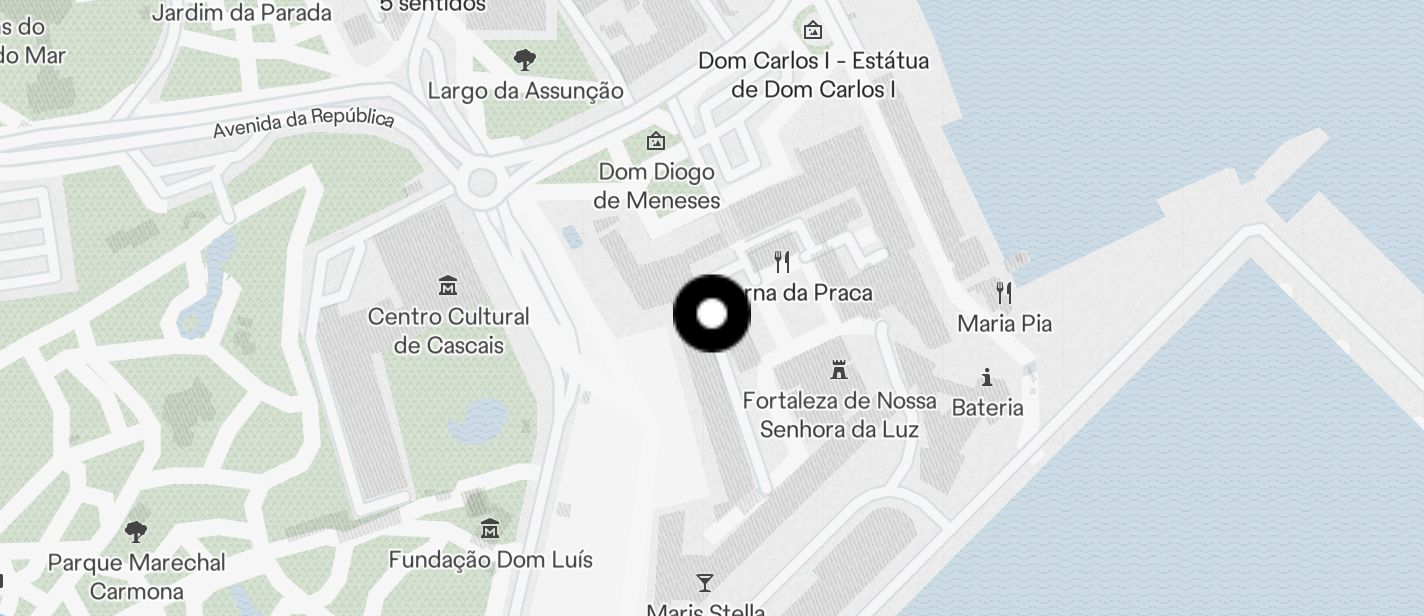Select the Largo da Assunção park marker
This screenshot has height=616, width=1424.
[x=524, y=60]
